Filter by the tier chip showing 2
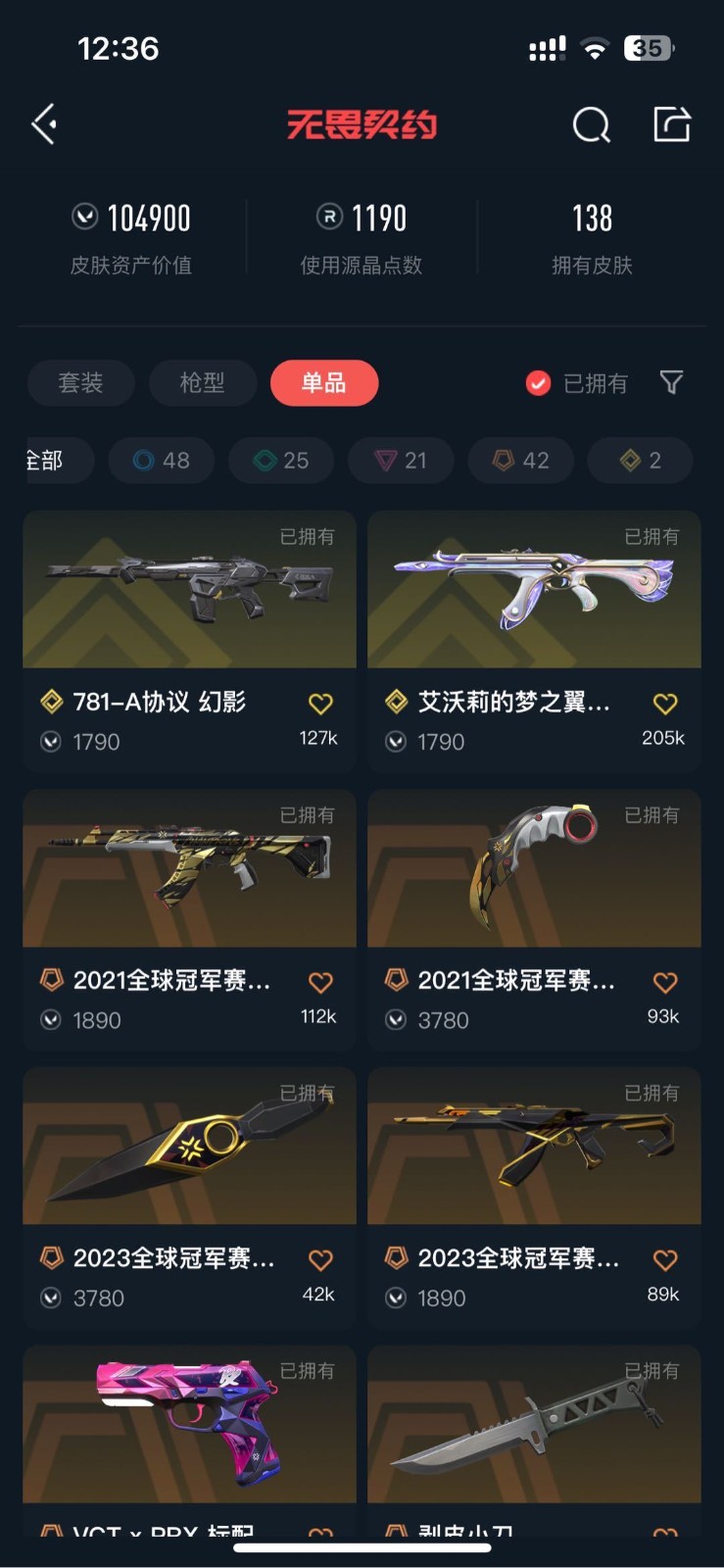This screenshot has width=724, height=1568. click(641, 461)
